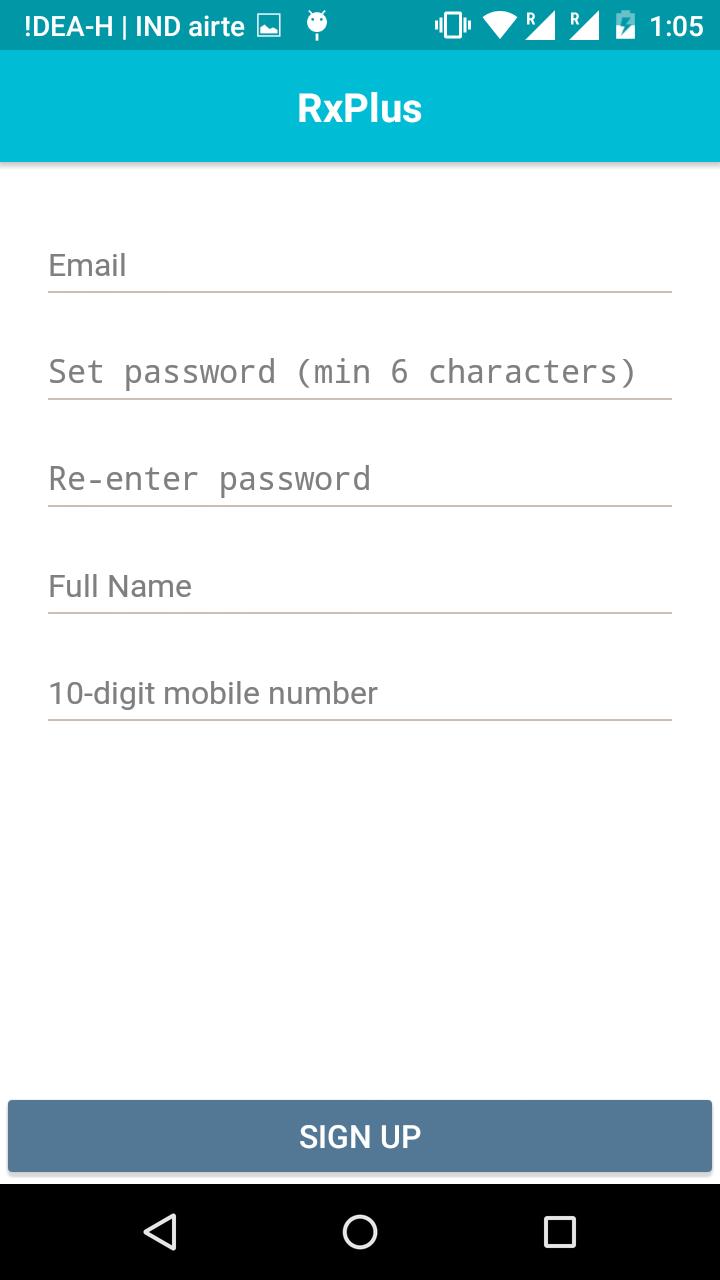
Task: Click the Re-enter password field
Action: 360,479
